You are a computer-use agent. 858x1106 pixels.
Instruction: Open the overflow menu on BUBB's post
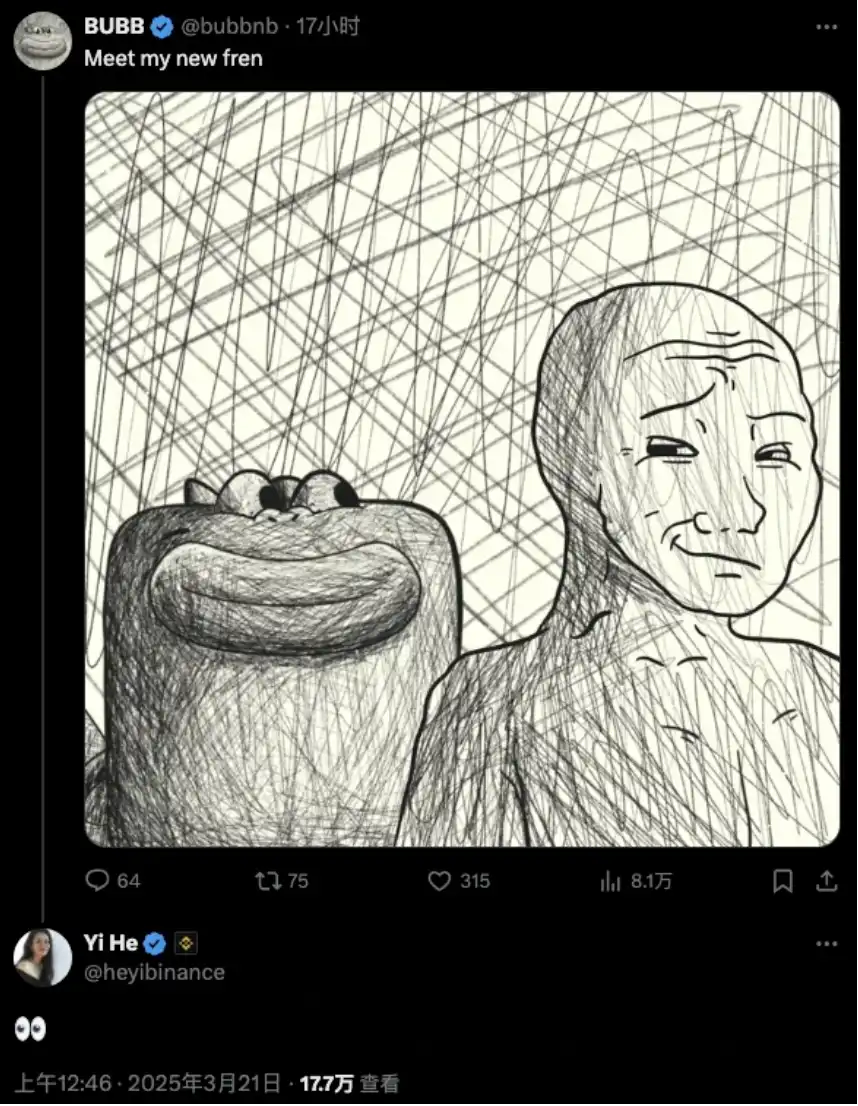point(826,27)
